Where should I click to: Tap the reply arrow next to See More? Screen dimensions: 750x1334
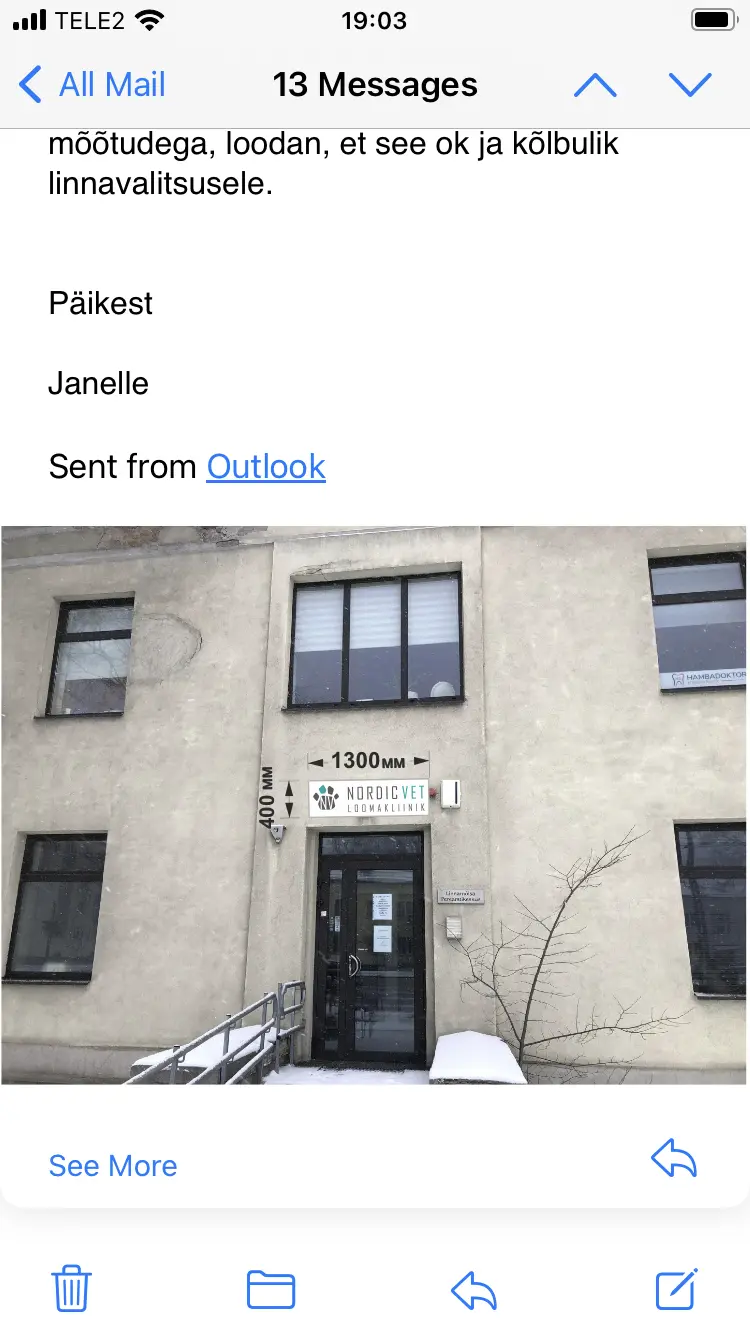[673, 1160]
